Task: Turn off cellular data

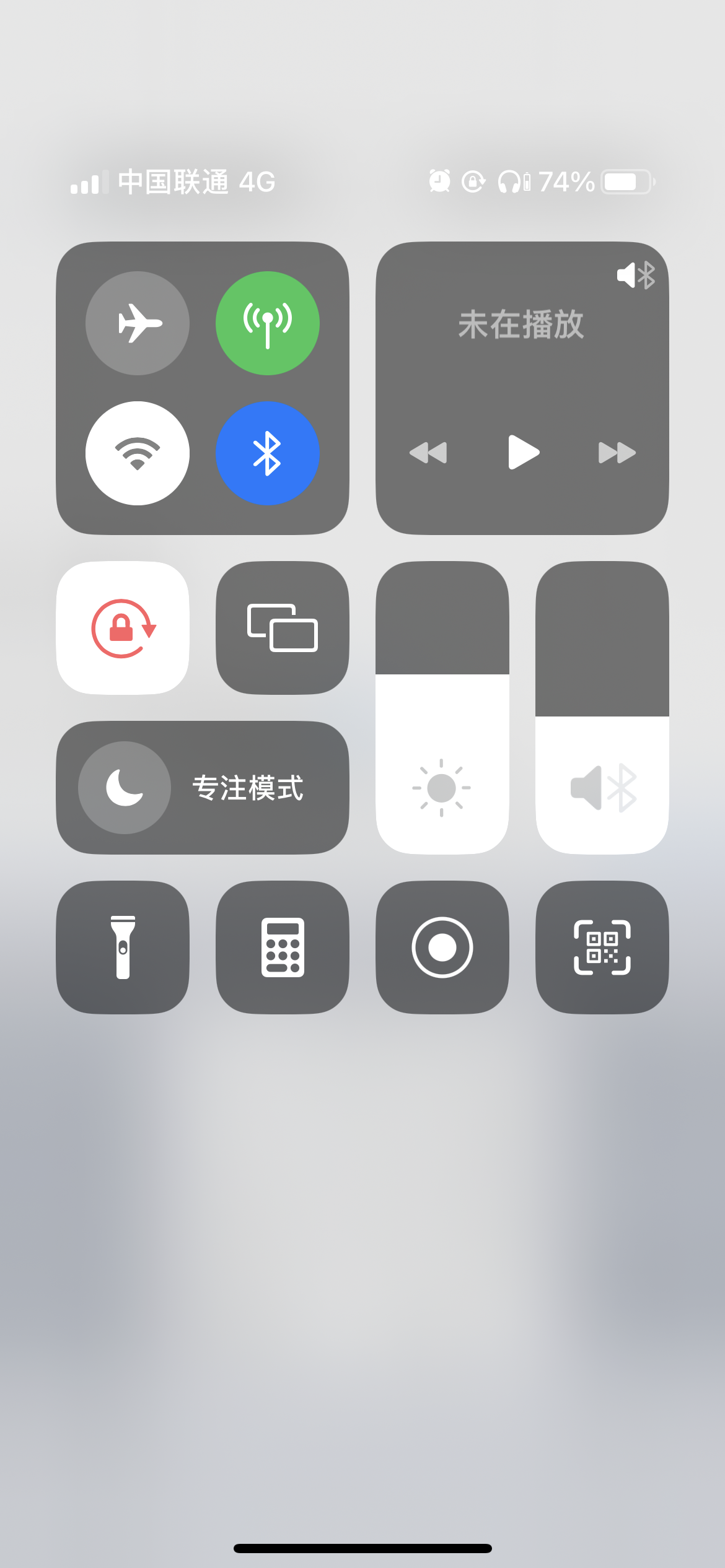Action: pyautogui.click(x=268, y=323)
